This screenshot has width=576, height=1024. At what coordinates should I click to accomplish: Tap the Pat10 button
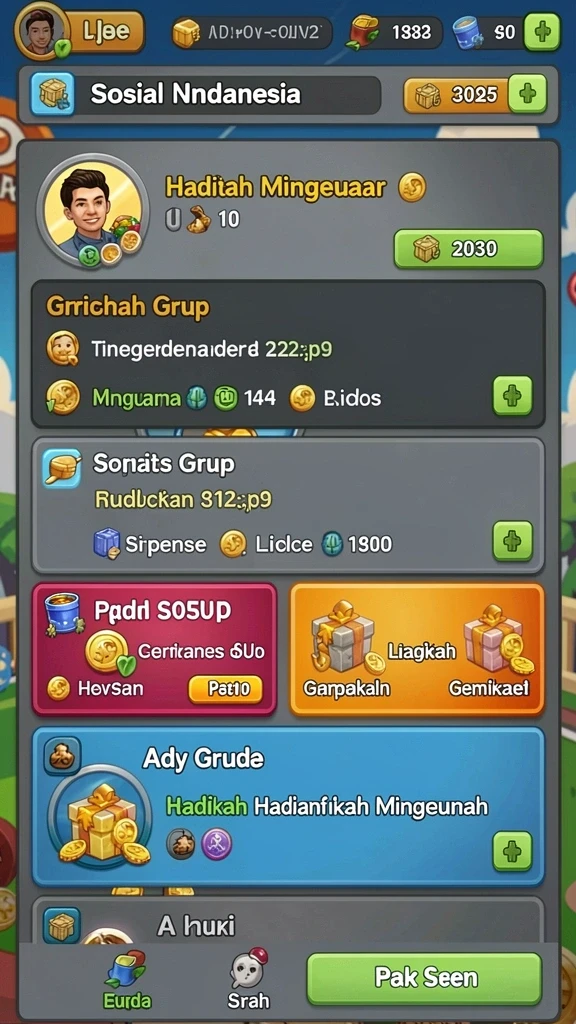coord(225,689)
